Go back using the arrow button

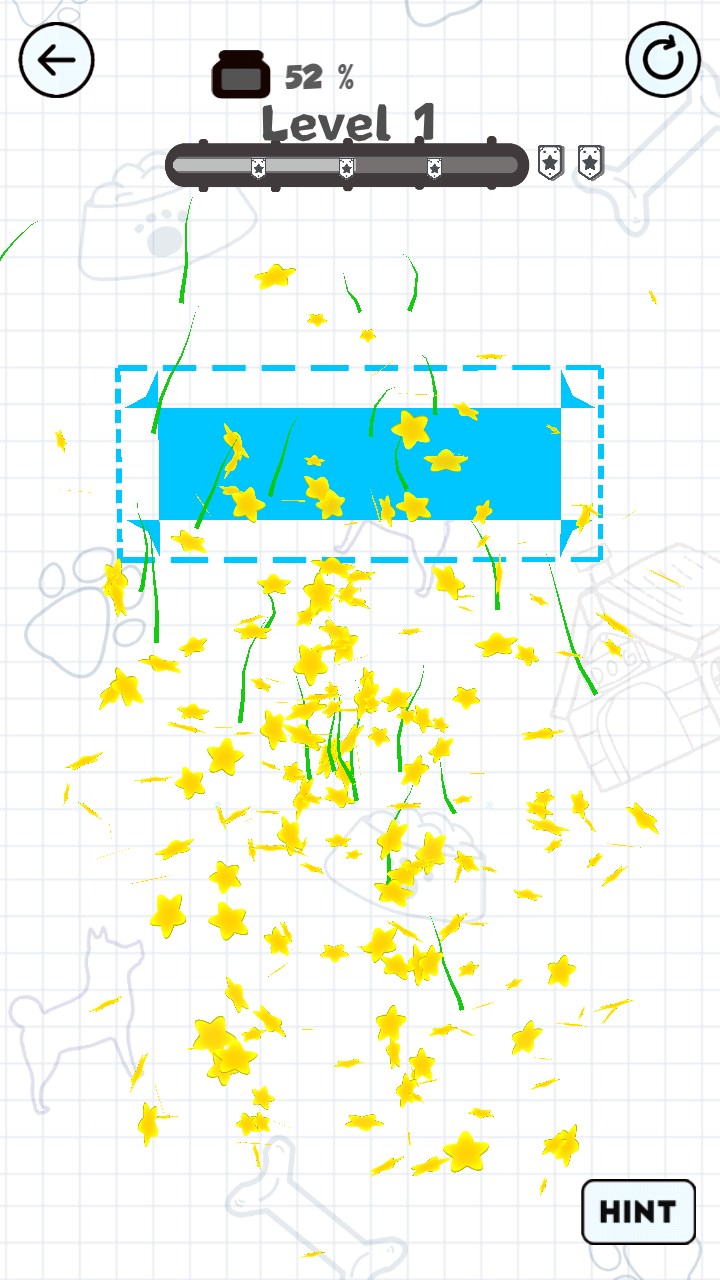point(56,60)
